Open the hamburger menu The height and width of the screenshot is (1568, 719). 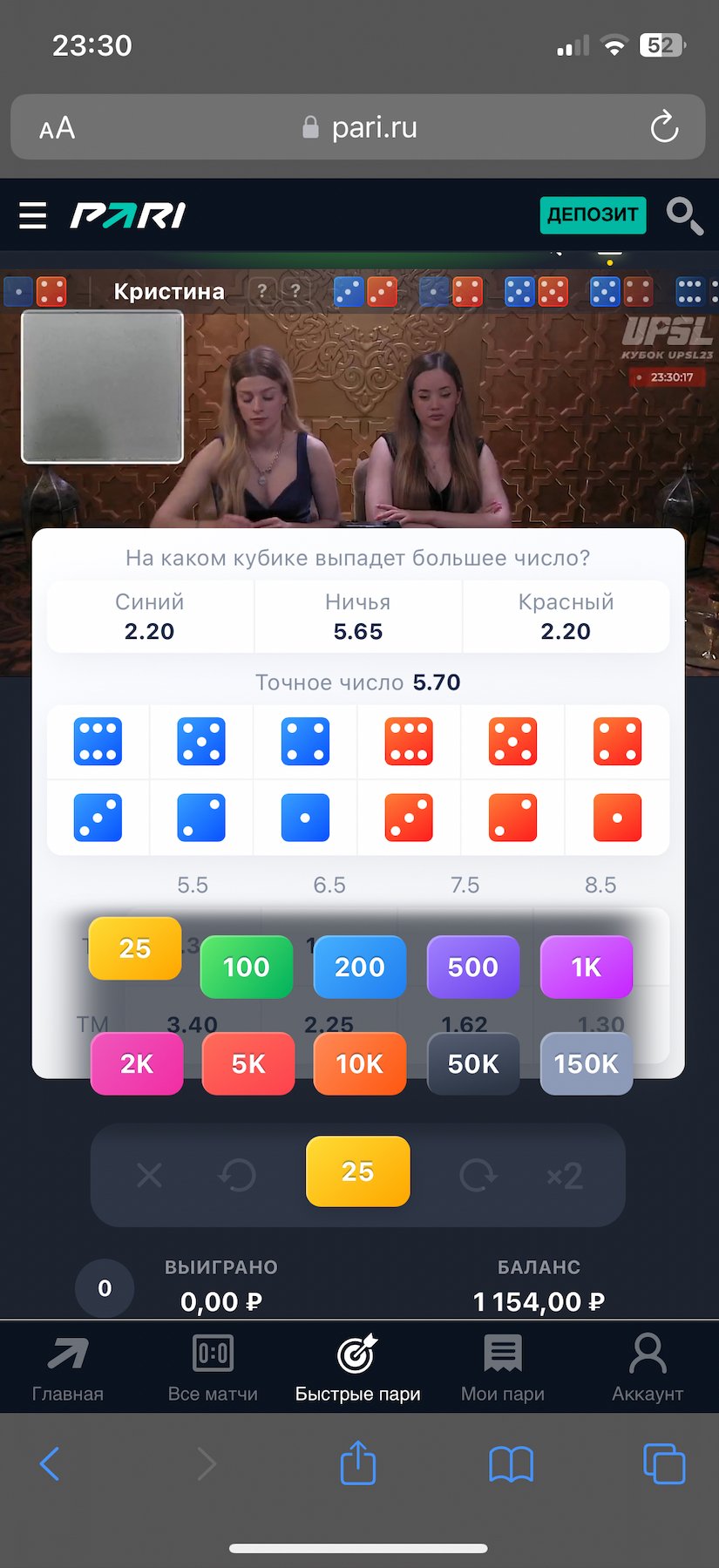pyautogui.click(x=33, y=215)
